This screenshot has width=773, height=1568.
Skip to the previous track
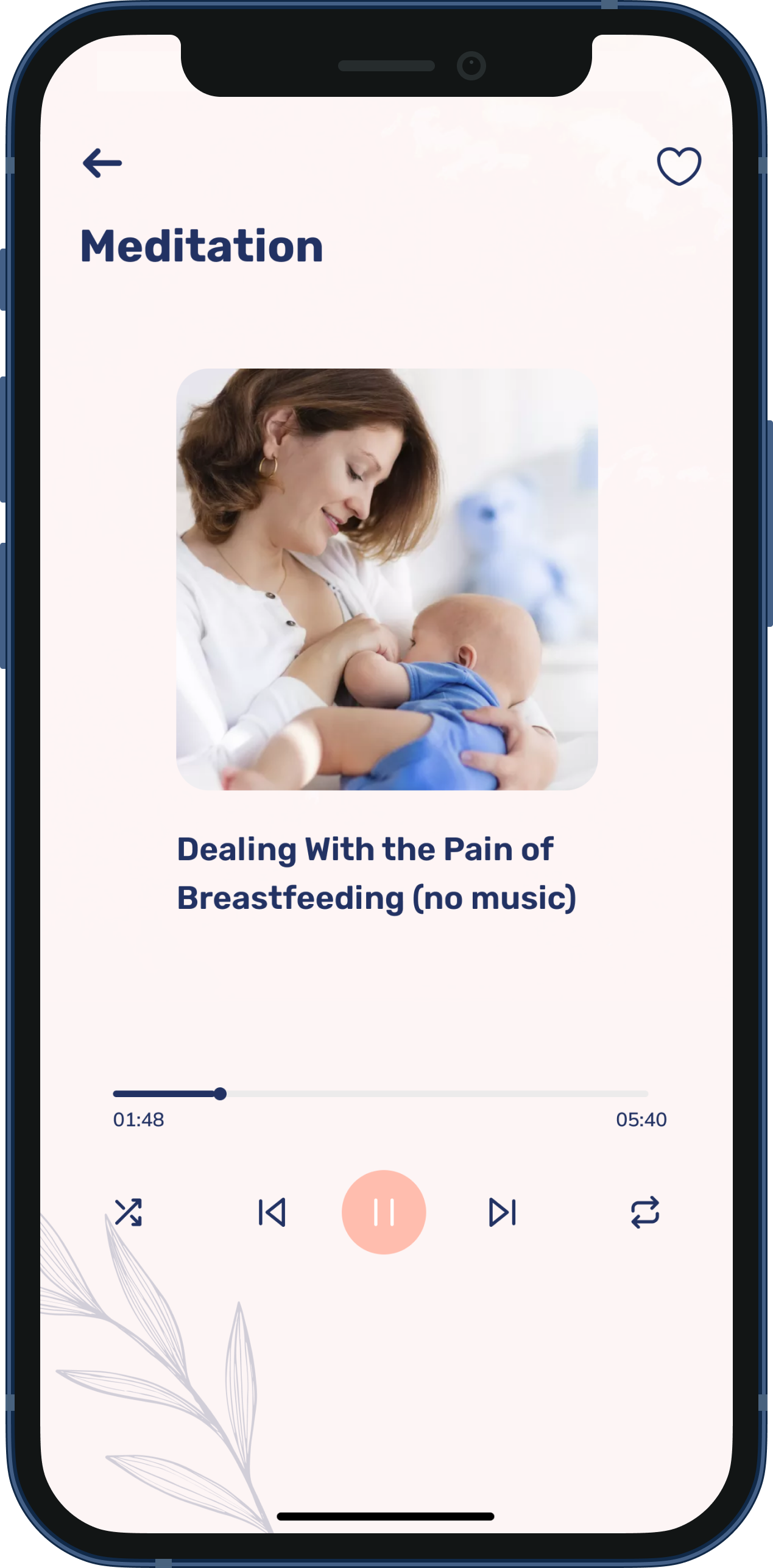point(272,1212)
